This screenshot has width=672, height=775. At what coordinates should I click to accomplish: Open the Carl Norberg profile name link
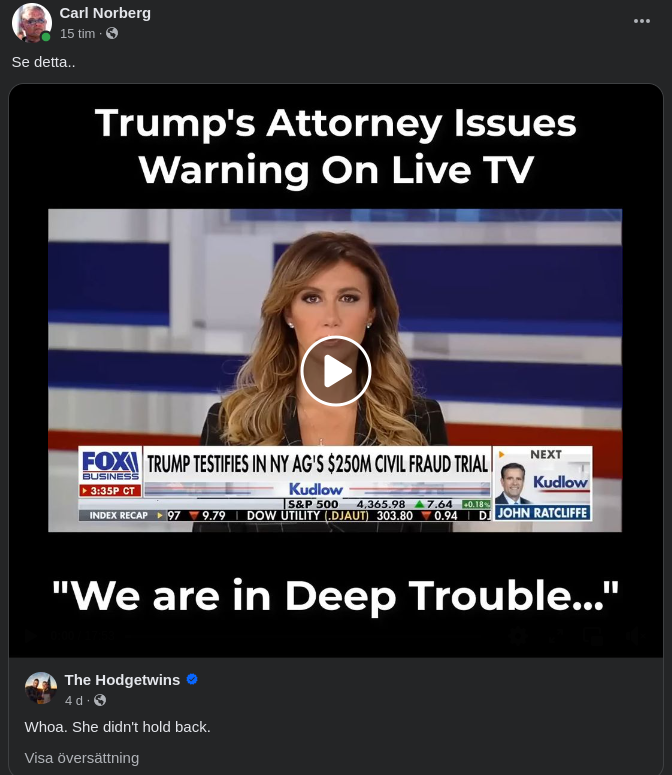tap(105, 13)
